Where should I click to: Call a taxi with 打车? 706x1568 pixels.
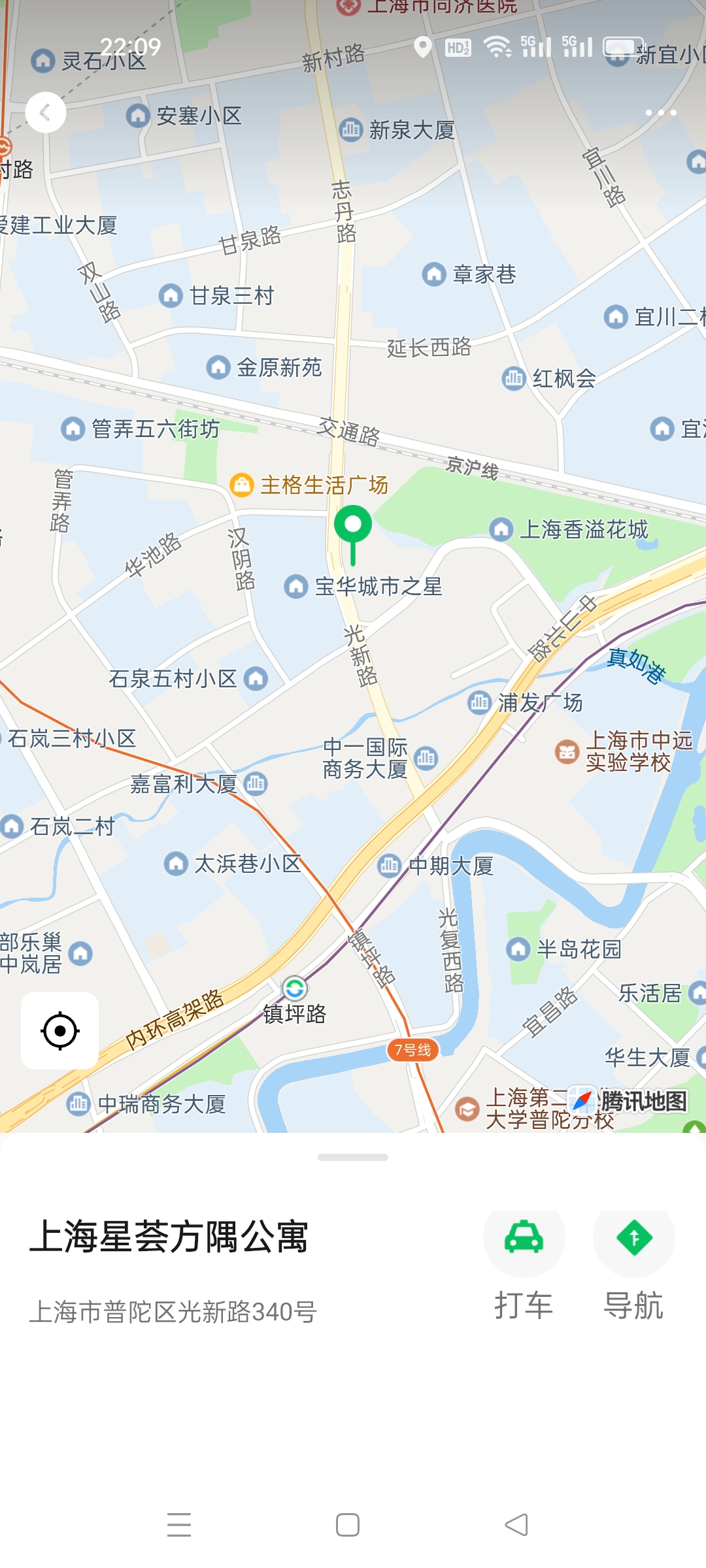[524, 1239]
